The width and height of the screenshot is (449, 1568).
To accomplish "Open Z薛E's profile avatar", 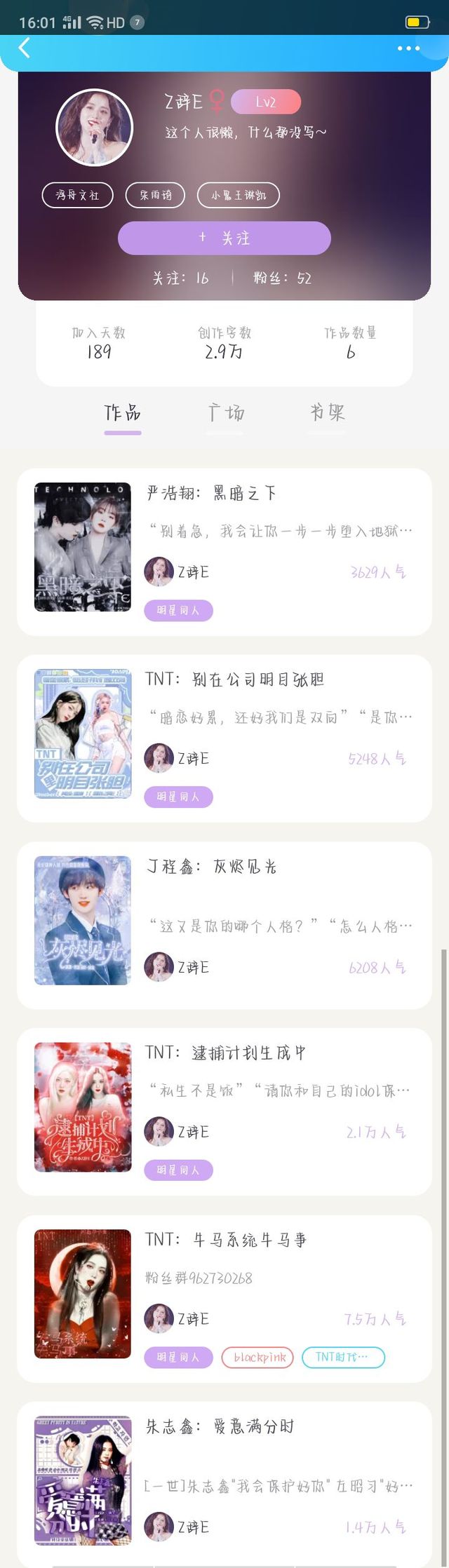I will [x=94, y=128].
